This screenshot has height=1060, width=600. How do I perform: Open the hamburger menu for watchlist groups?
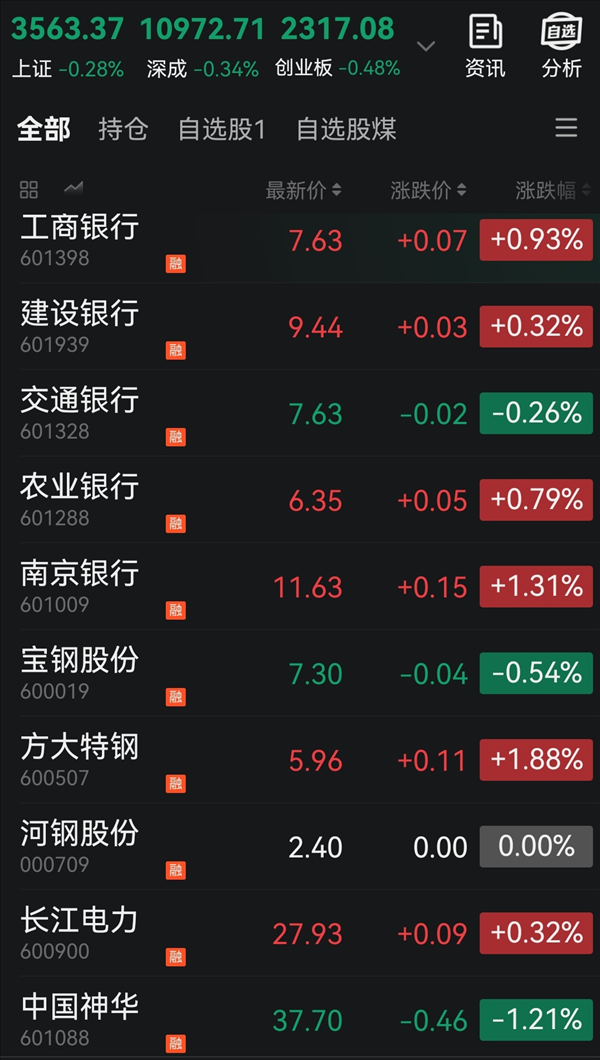[x=566, y=128]
